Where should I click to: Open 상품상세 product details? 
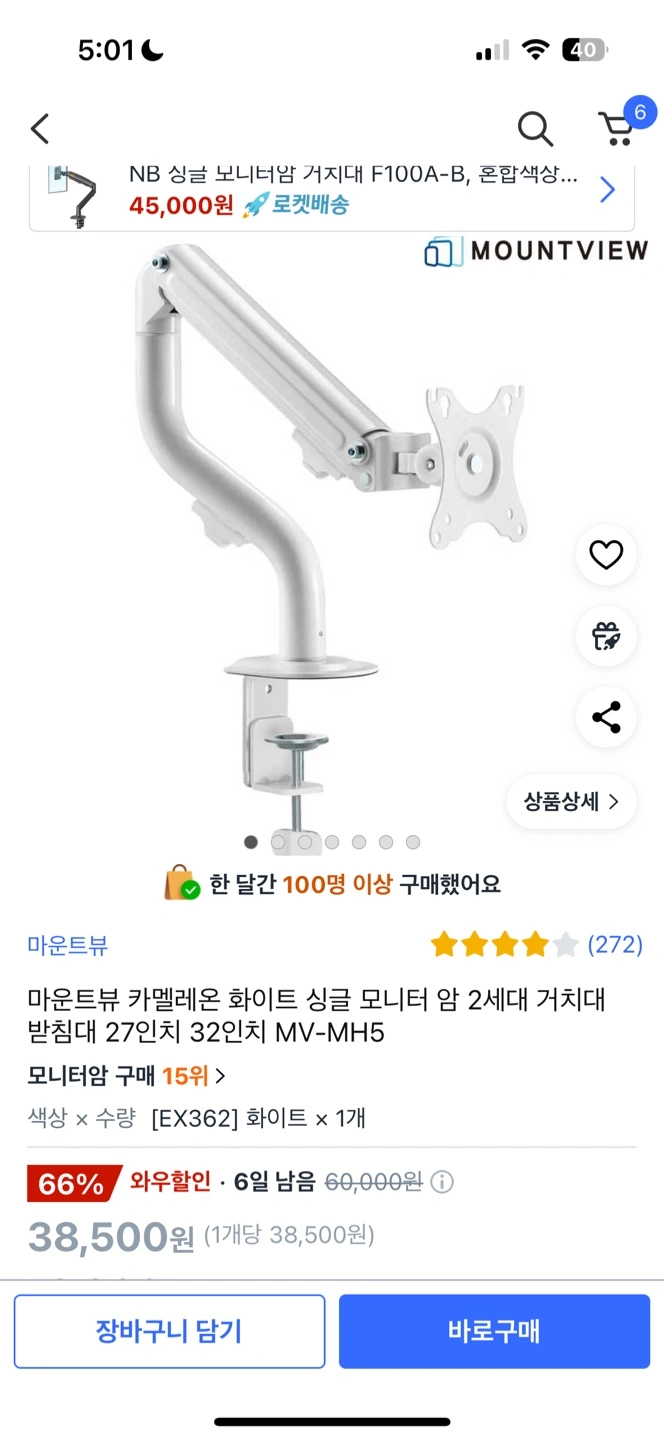pos(571,801)
